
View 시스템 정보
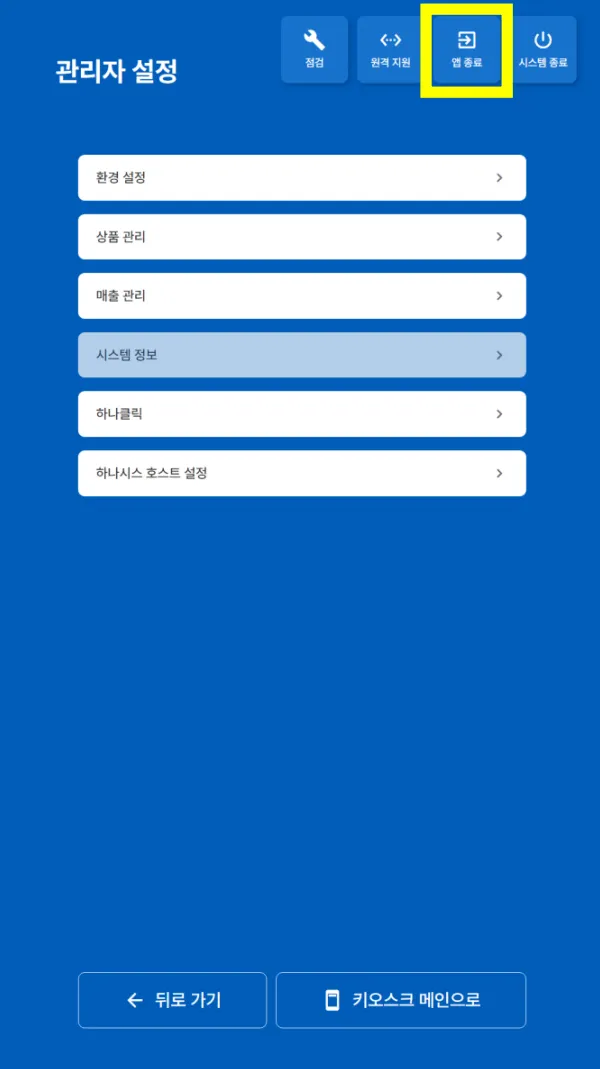(302, 355)
